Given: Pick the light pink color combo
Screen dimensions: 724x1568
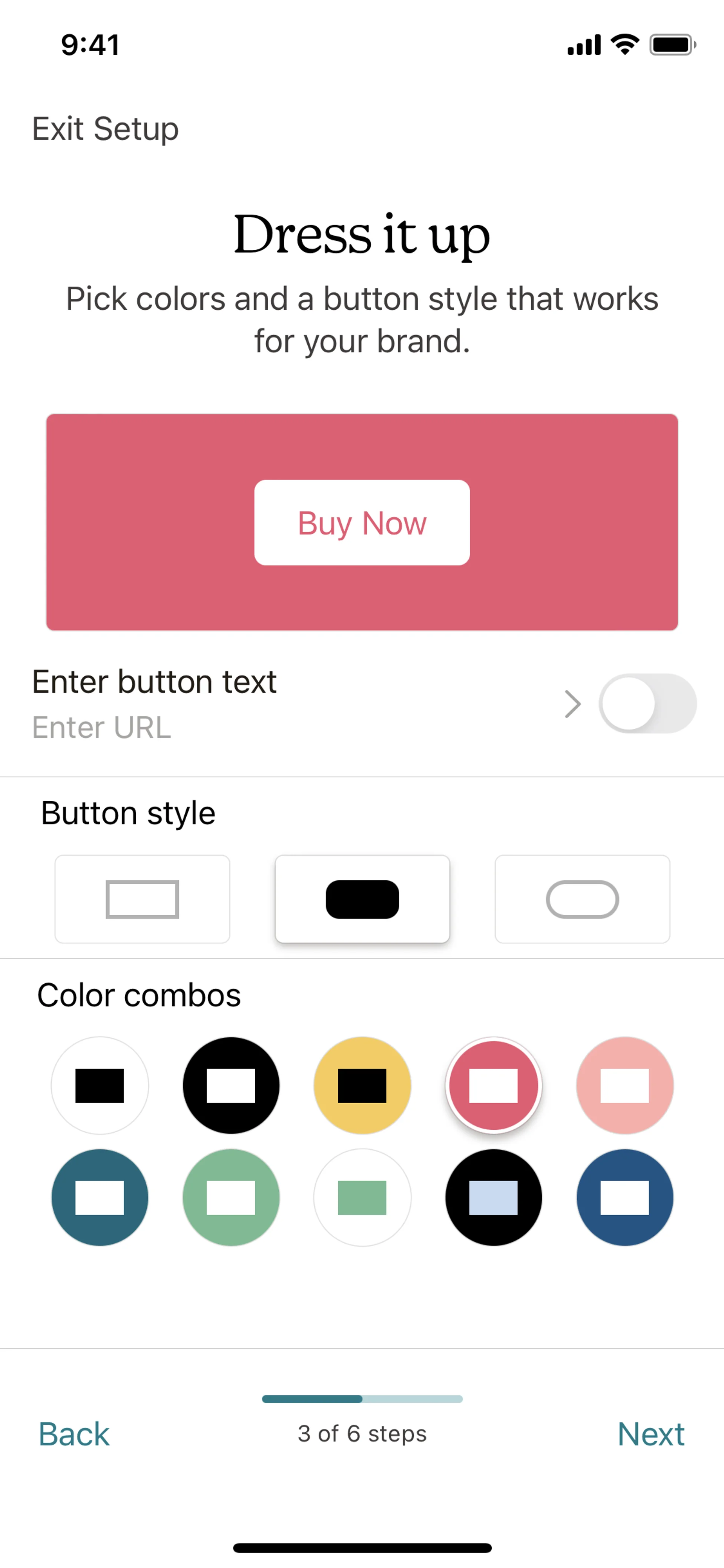Looking at the screenshot, I should point(625,1085).
